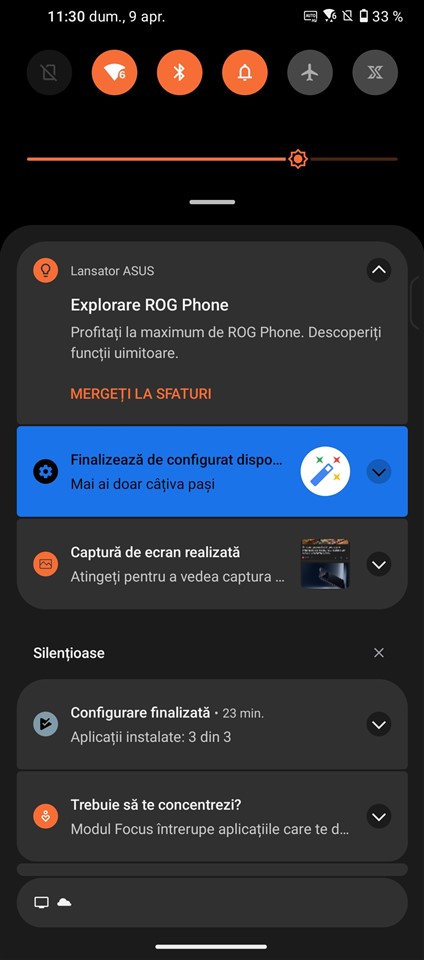Image resolution: width=424 pixels, height=960 pixels.
Task: Expand the Captură de ecran realizată notification
Action: coord(379,564)
